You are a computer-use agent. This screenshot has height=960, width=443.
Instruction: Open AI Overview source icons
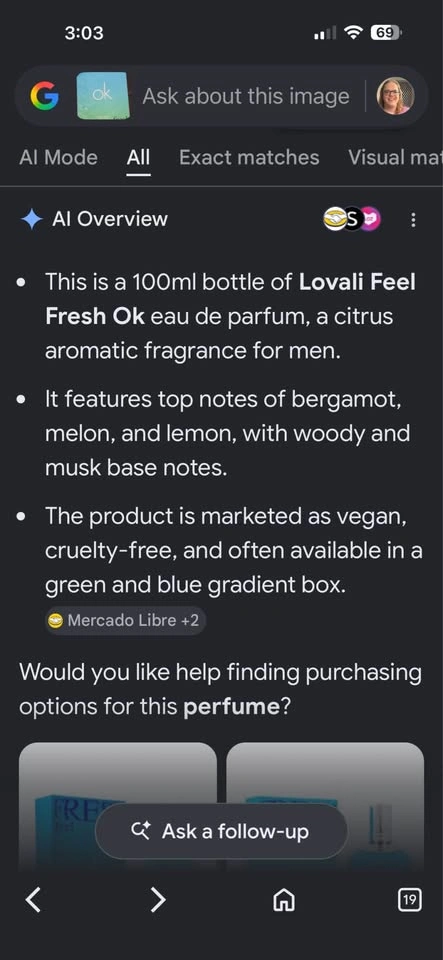click(352, 219)
